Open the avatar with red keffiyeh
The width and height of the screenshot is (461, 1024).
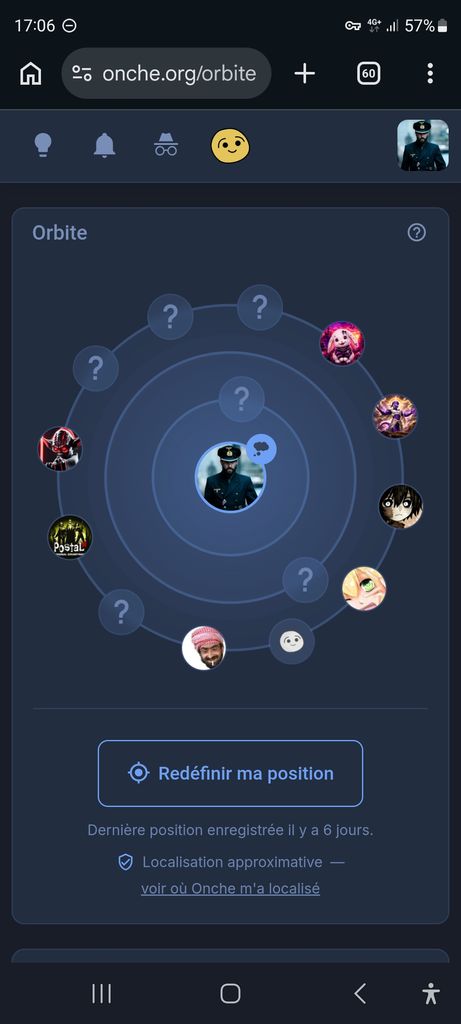pyautogui.click(x=204, y=648)
